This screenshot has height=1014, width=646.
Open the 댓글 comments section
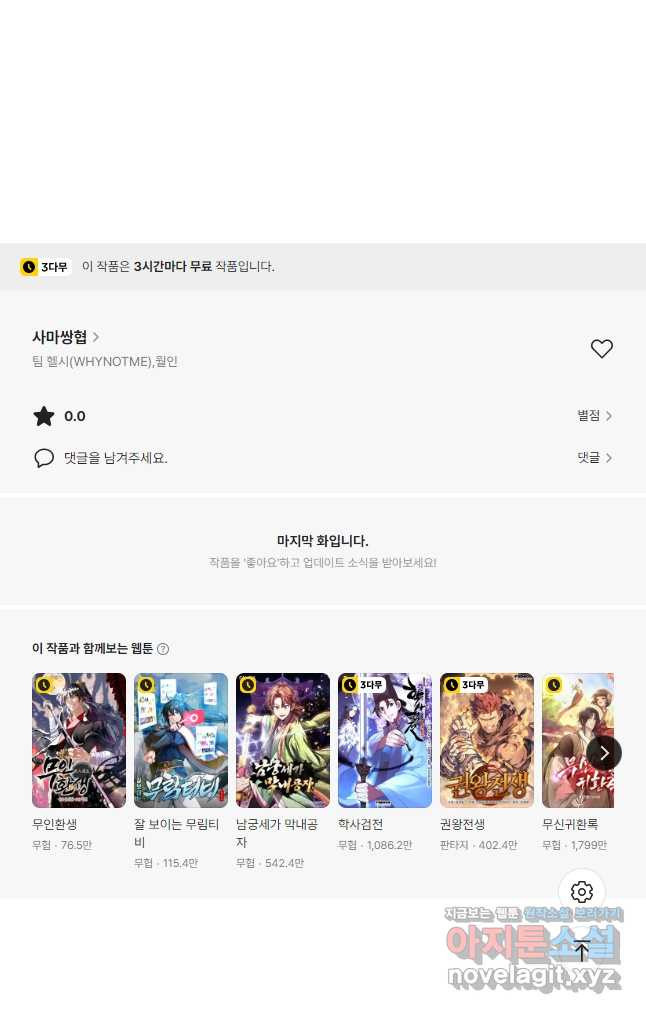click(594, 458)
